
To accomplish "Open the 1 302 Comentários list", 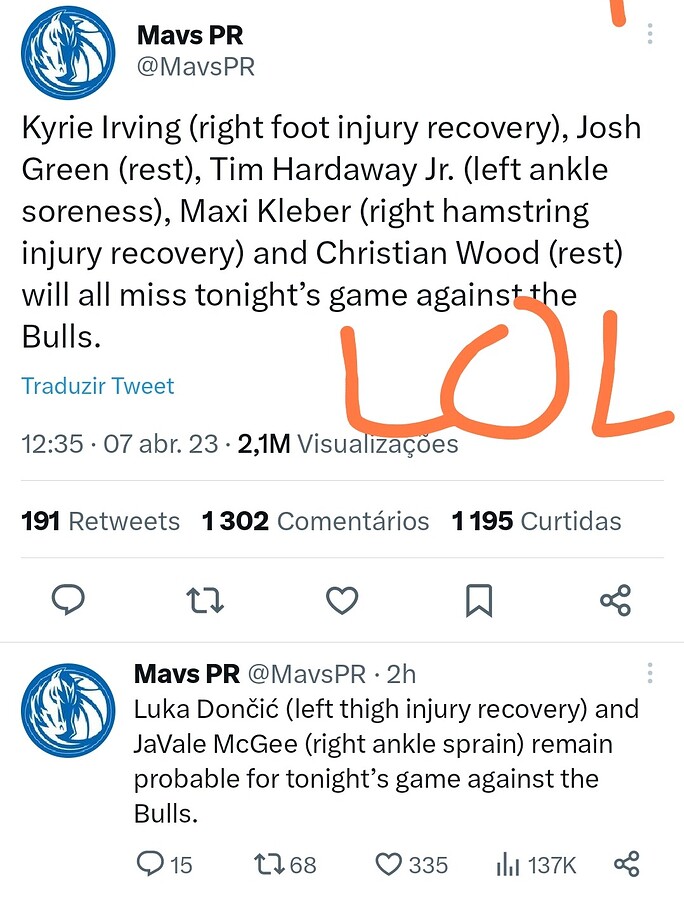I will (x=315, y=521).
